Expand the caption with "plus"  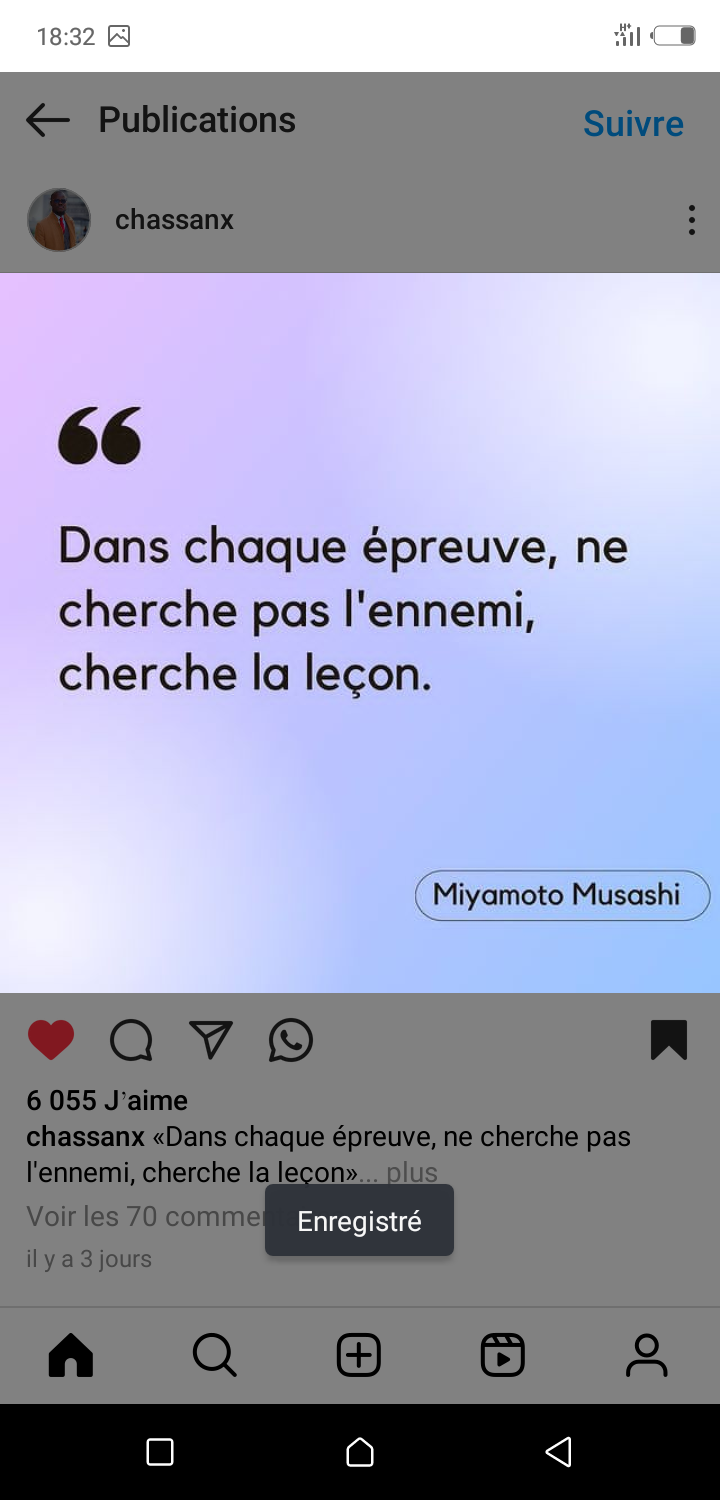412,1172
